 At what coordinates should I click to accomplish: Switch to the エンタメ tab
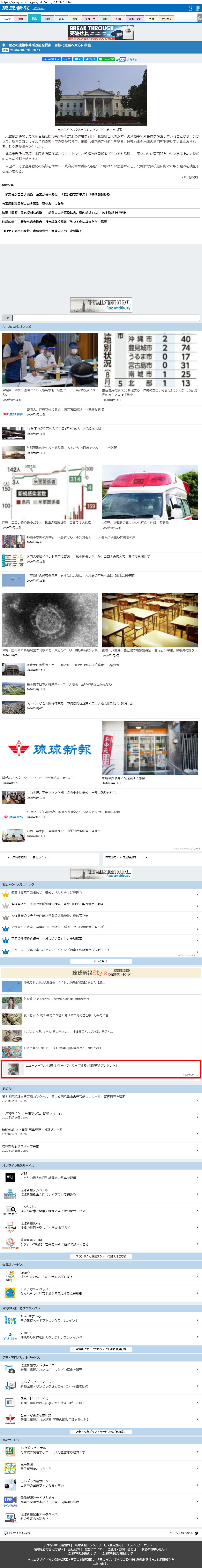pyautogui.click(x=166, y=19)
